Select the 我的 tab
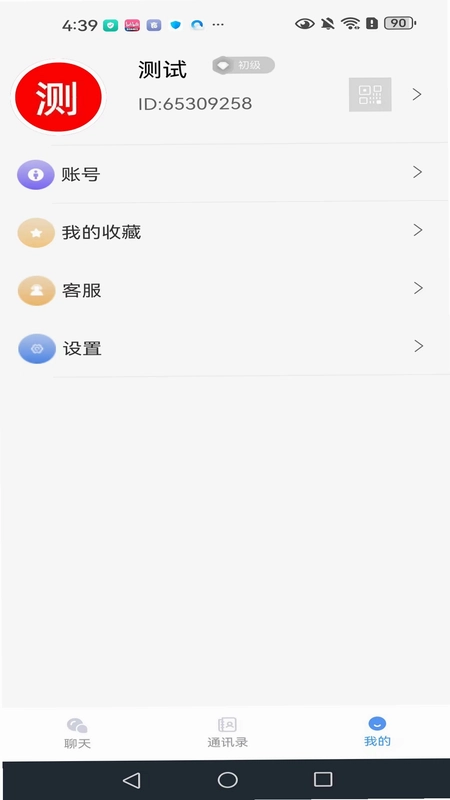This screenshot has width=450, height=800. pyautogui.click(x=377, y=732)
